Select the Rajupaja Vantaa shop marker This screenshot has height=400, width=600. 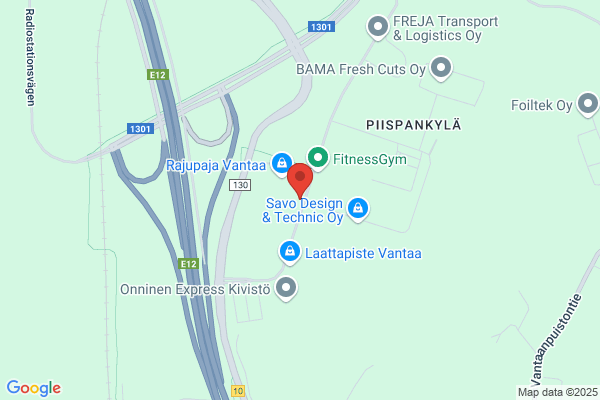282,165
